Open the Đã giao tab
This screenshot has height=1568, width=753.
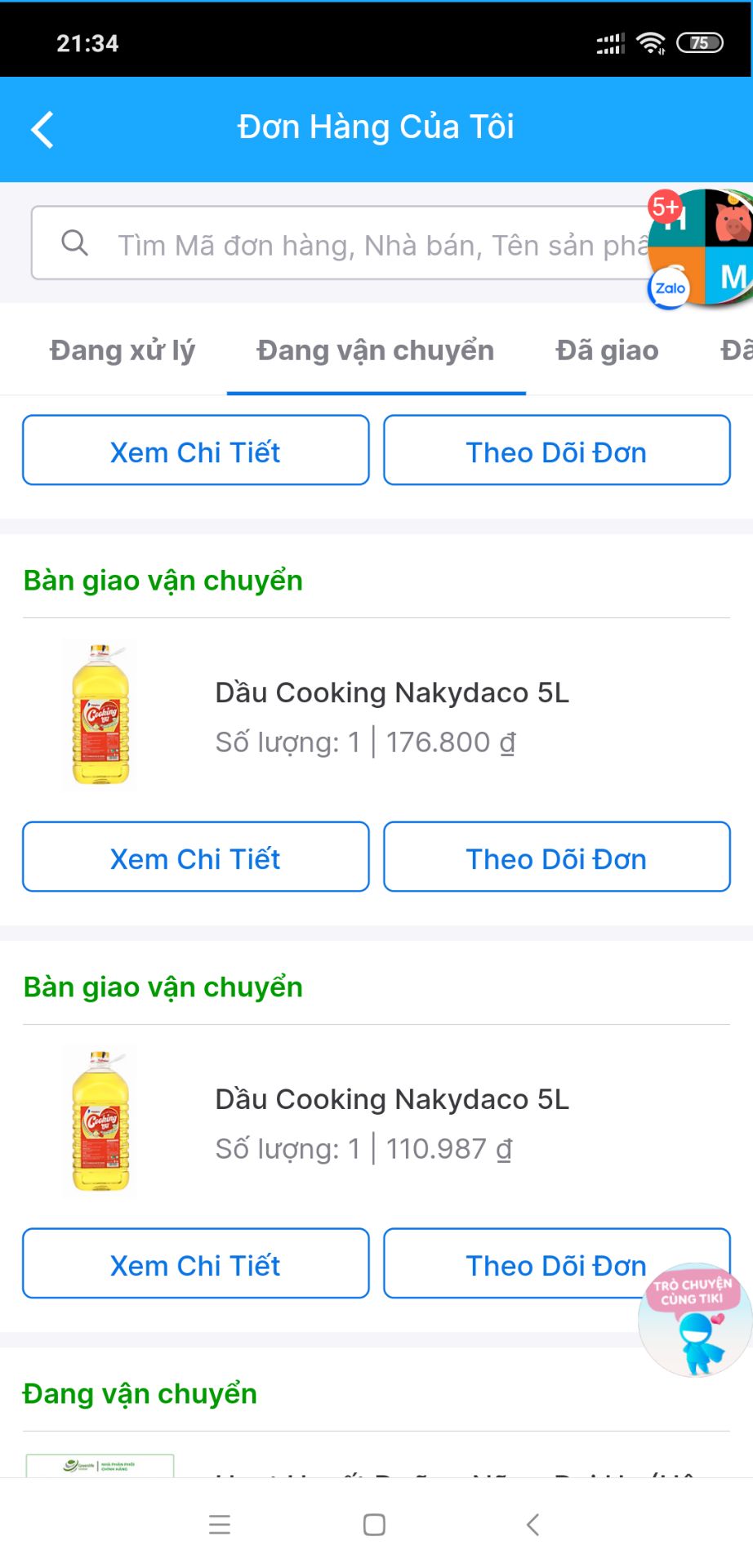(x=608, y=350)
